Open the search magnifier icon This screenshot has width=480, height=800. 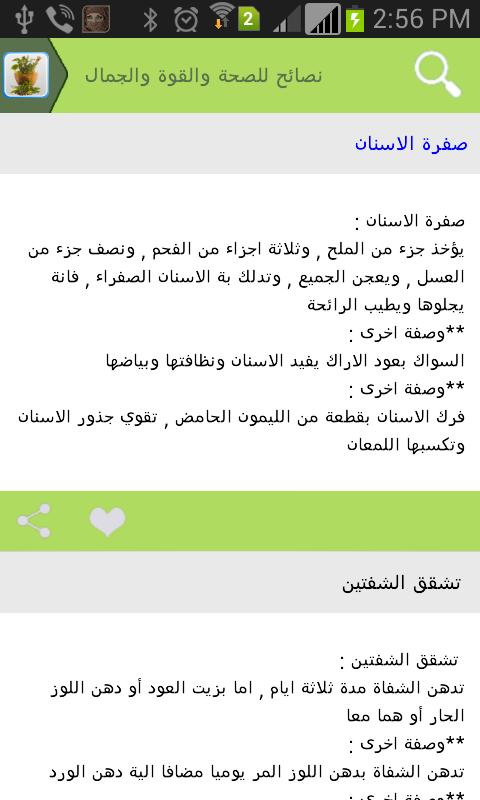click(438, 74)
